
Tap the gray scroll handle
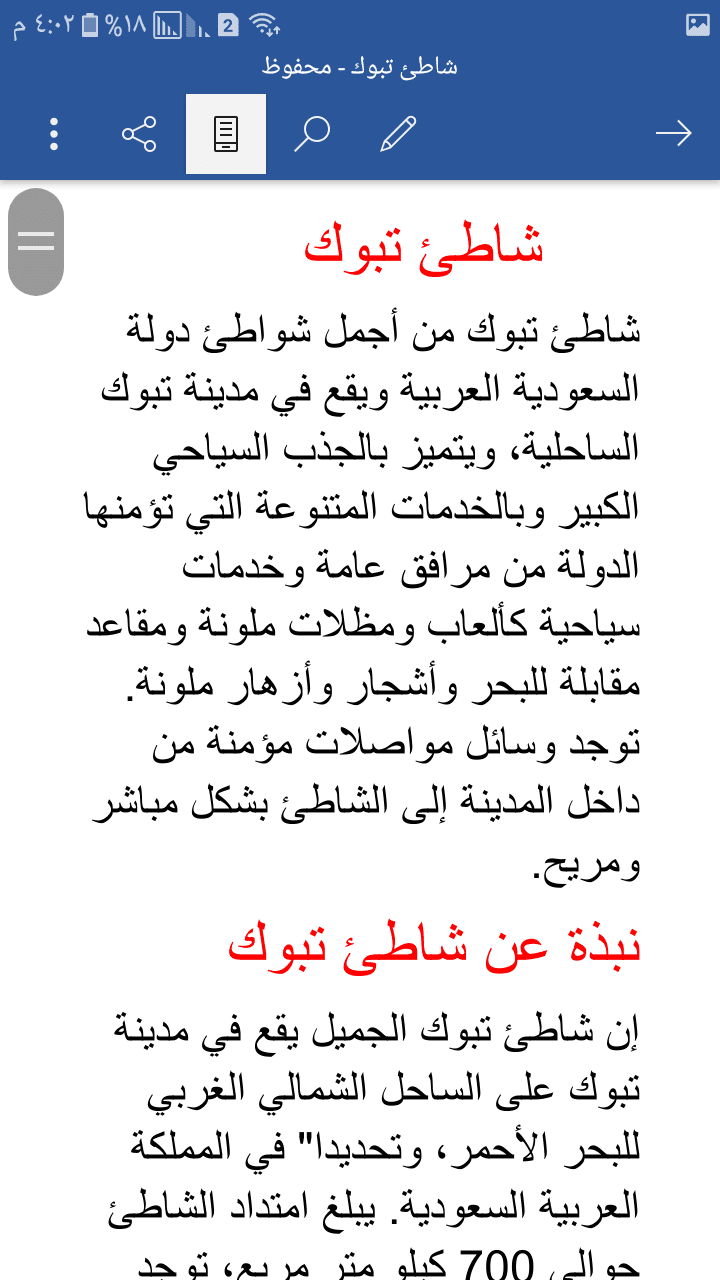36,242
